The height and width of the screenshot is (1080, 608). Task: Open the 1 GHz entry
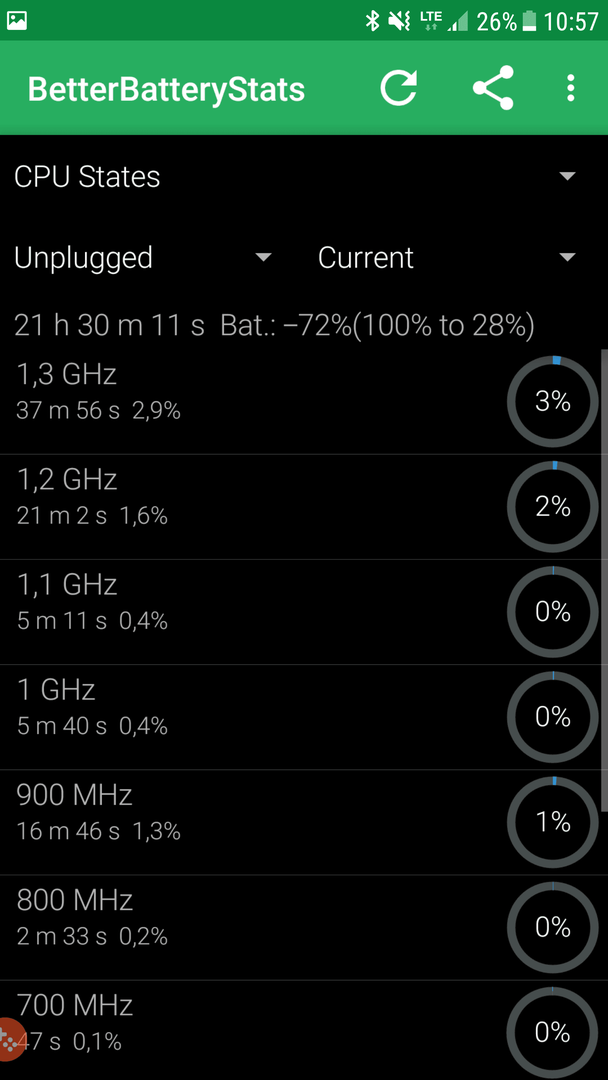click(x=300, y=718)
